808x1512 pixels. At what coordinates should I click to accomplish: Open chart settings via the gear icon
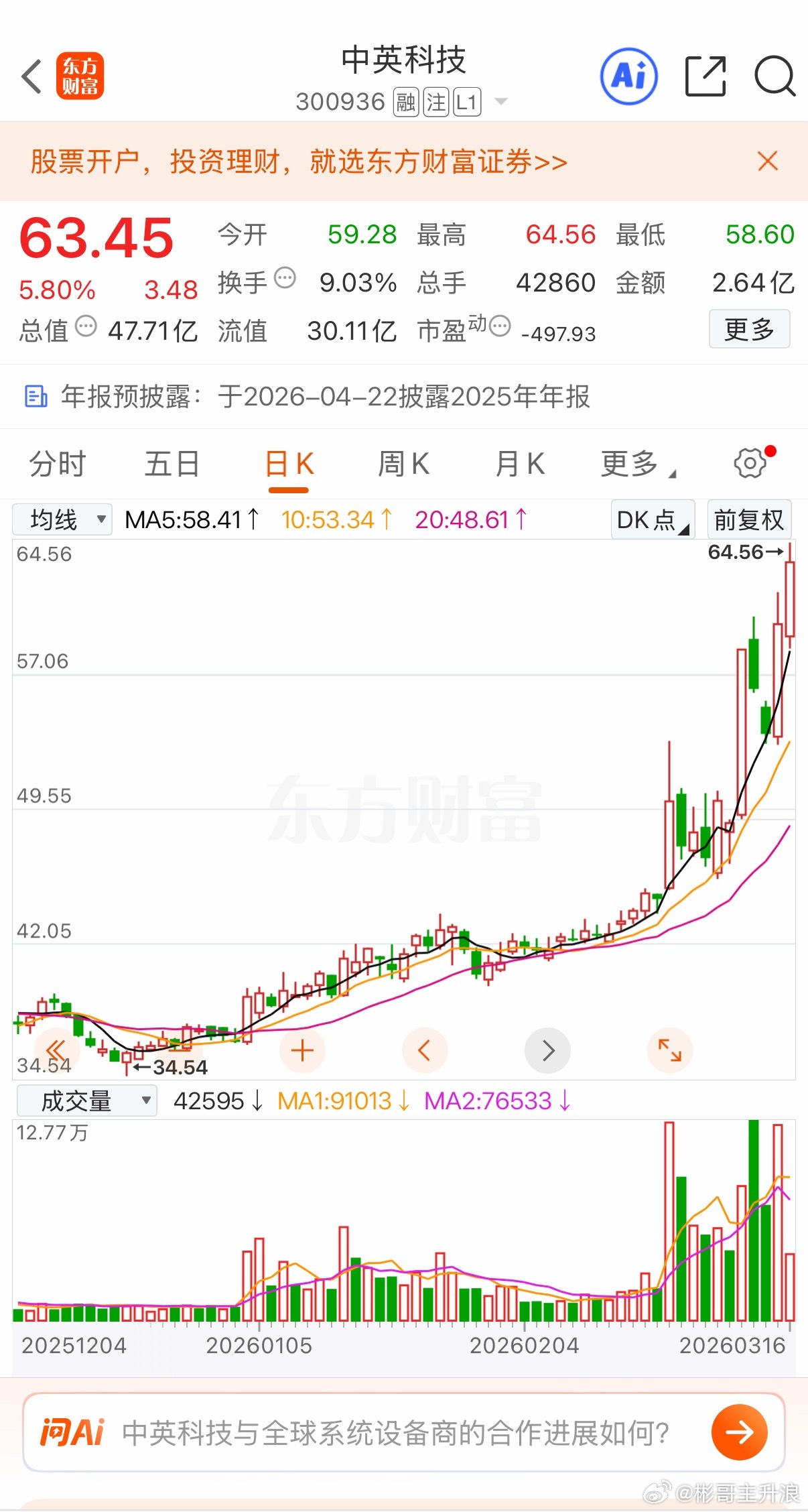coord(748,463)
